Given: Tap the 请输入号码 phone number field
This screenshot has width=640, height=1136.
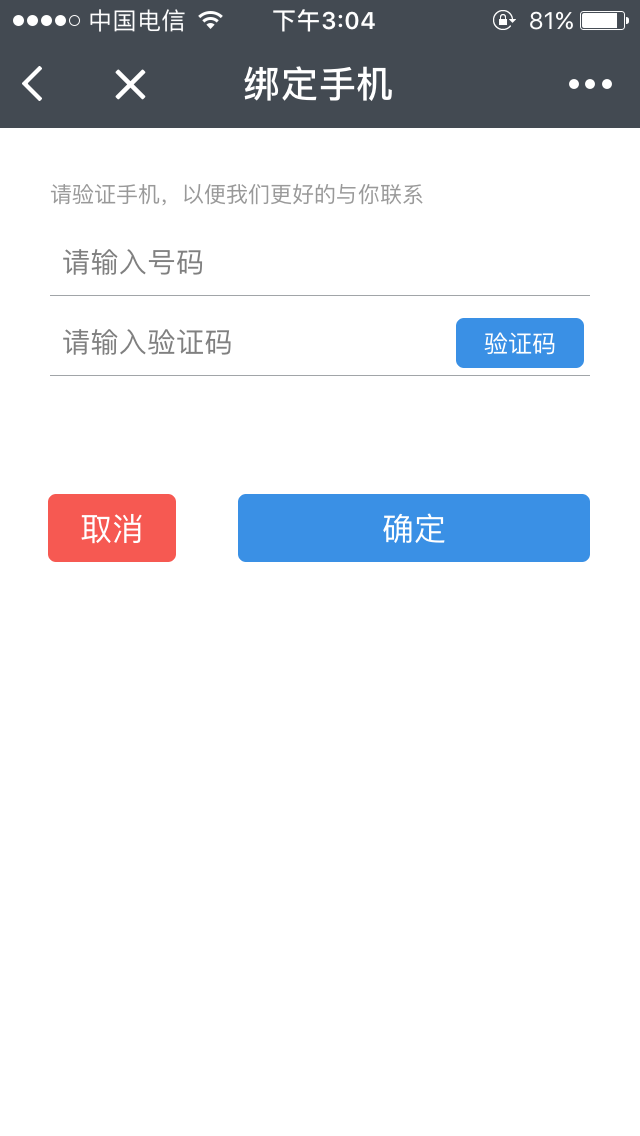Looking at the screenshot, I should [x=320, y=262].
